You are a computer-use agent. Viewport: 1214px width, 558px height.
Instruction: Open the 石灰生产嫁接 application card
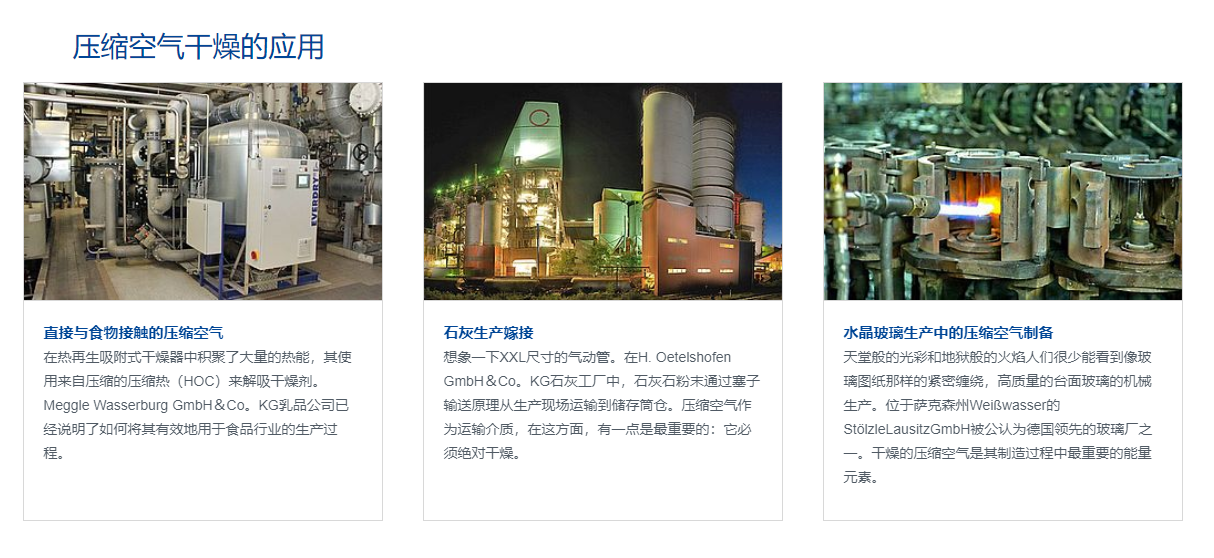(x=489, y=333)
